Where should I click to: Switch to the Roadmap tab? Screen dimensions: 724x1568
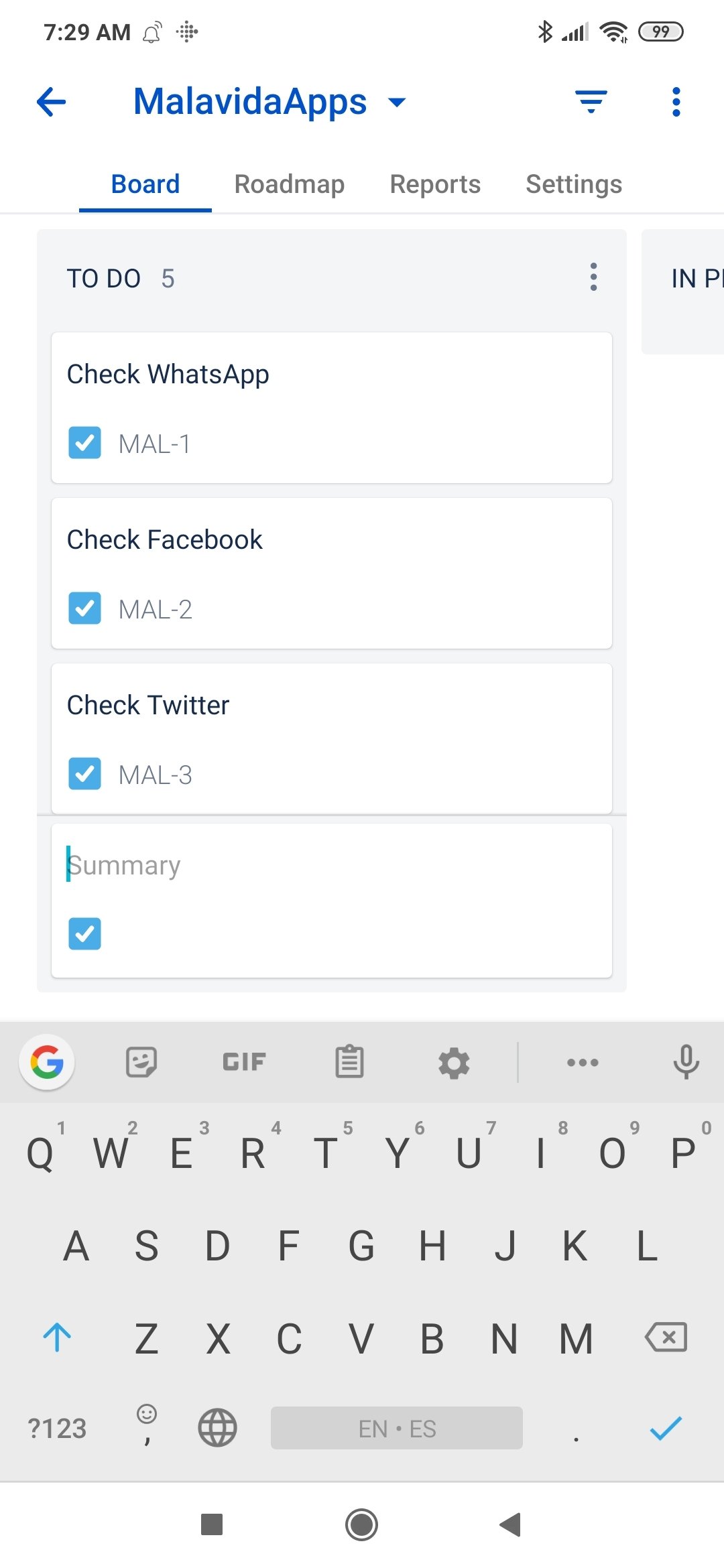pos(289,184)
